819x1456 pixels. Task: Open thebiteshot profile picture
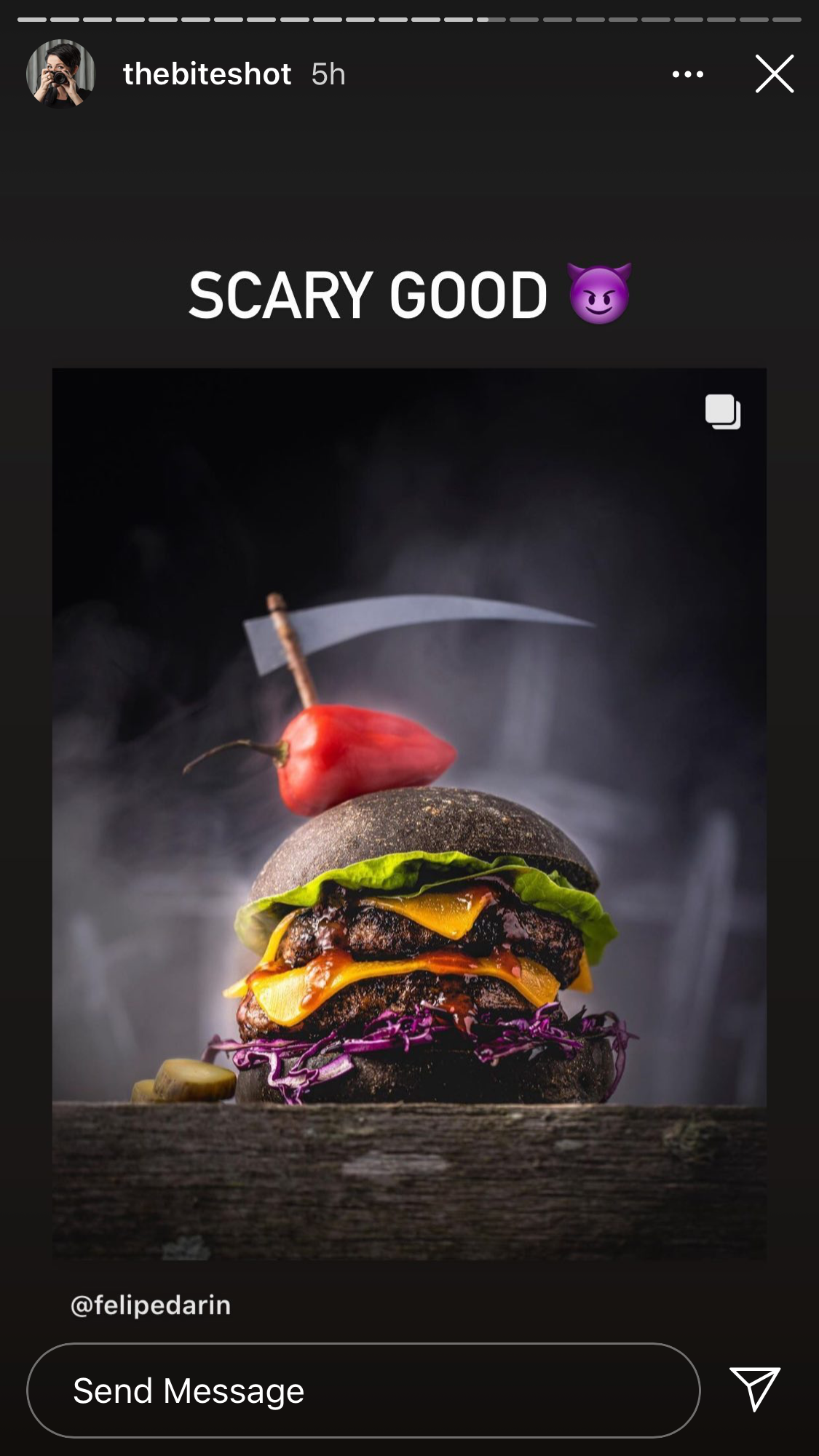tap(60, 73)
